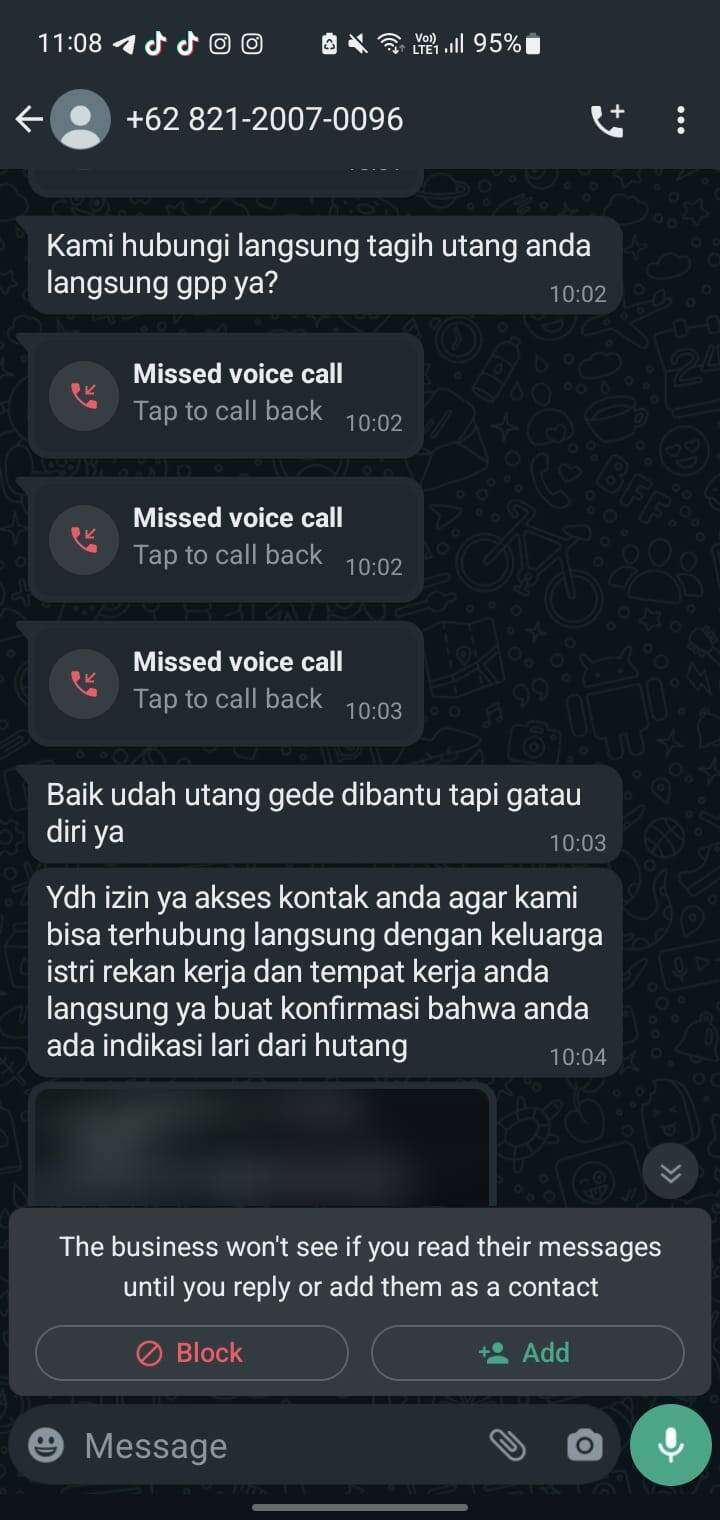Open the camera from the chat bar
Viewport: 720px width, 1520px height.
584,1445
